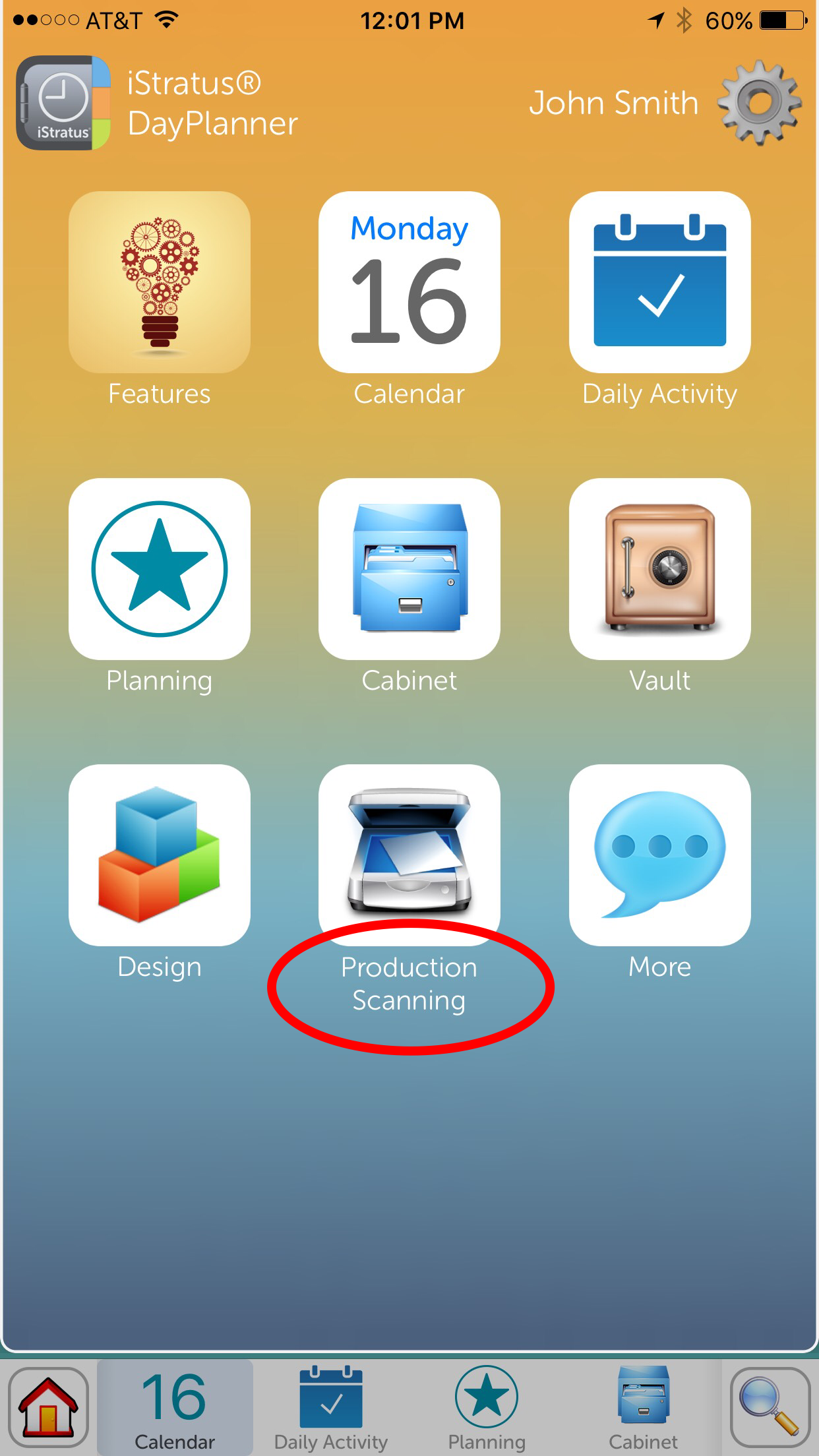Open the Vault safe tile
The width and height of the screenshot is (819, 1456).
pos(659,568)
